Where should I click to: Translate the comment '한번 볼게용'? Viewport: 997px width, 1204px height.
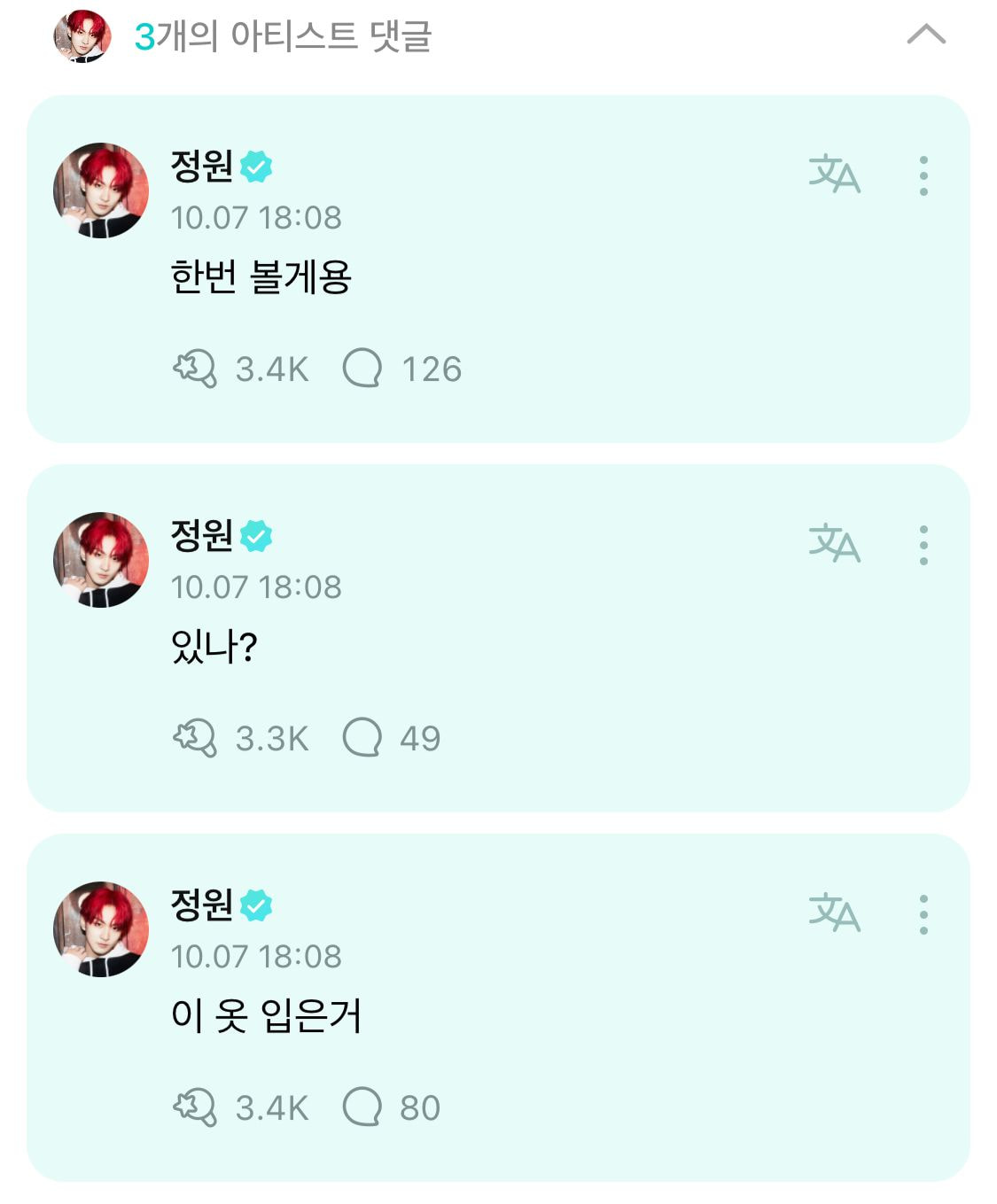[x=834, y=174]
